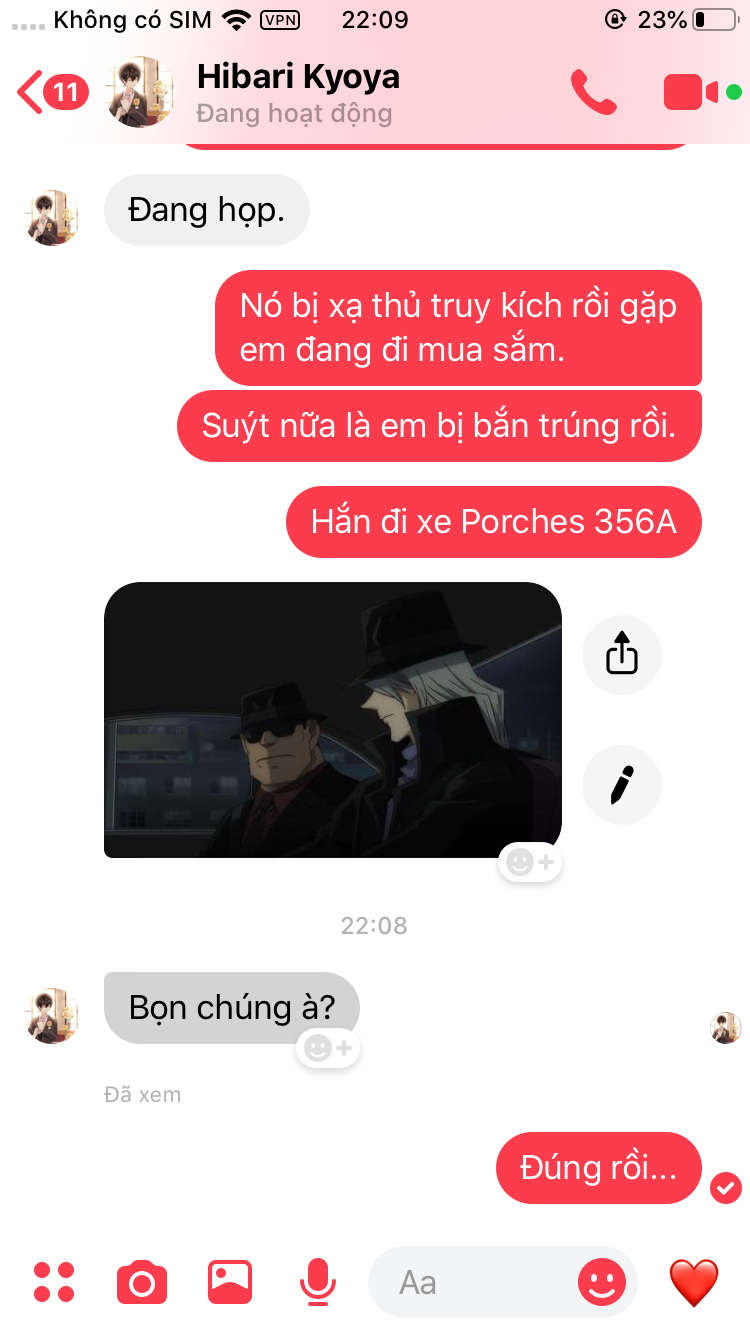This screenshot has width=750, height=1334.
Task: Open the emoji picker in the input
Action: click(x=602, y=1282)
